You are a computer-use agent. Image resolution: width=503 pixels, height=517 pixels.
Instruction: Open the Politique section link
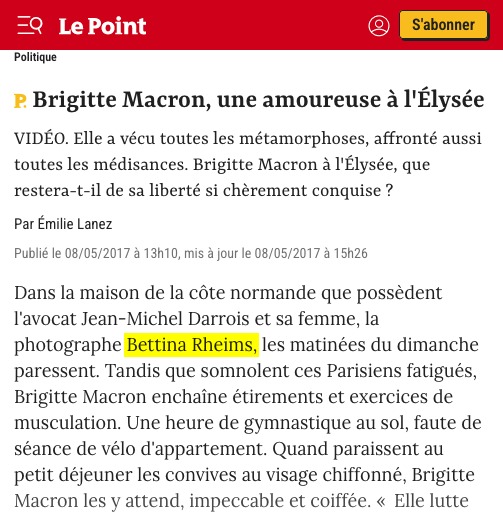[35, 57]
